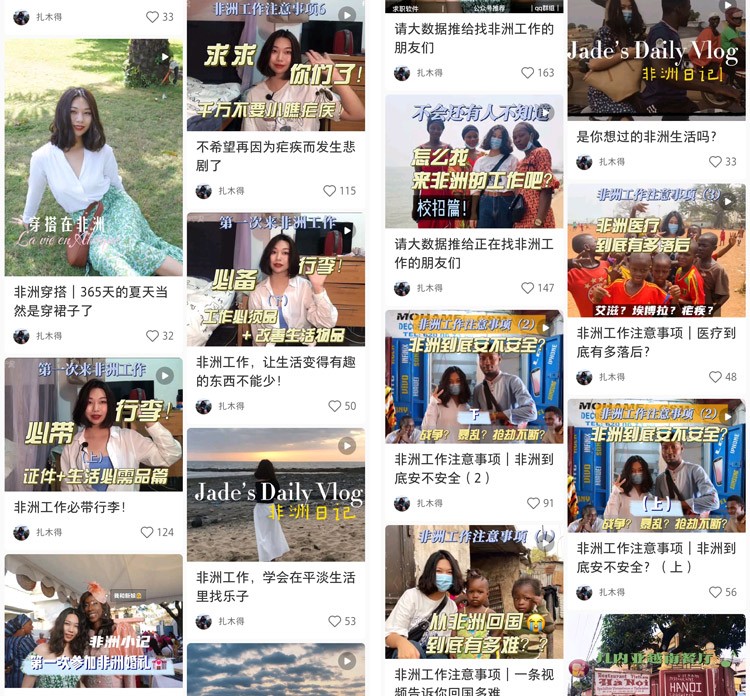Open the post 请大数据推给正在找非洲工作的朋友们
This screenshot has height=696, width=750.
(474, 162)
